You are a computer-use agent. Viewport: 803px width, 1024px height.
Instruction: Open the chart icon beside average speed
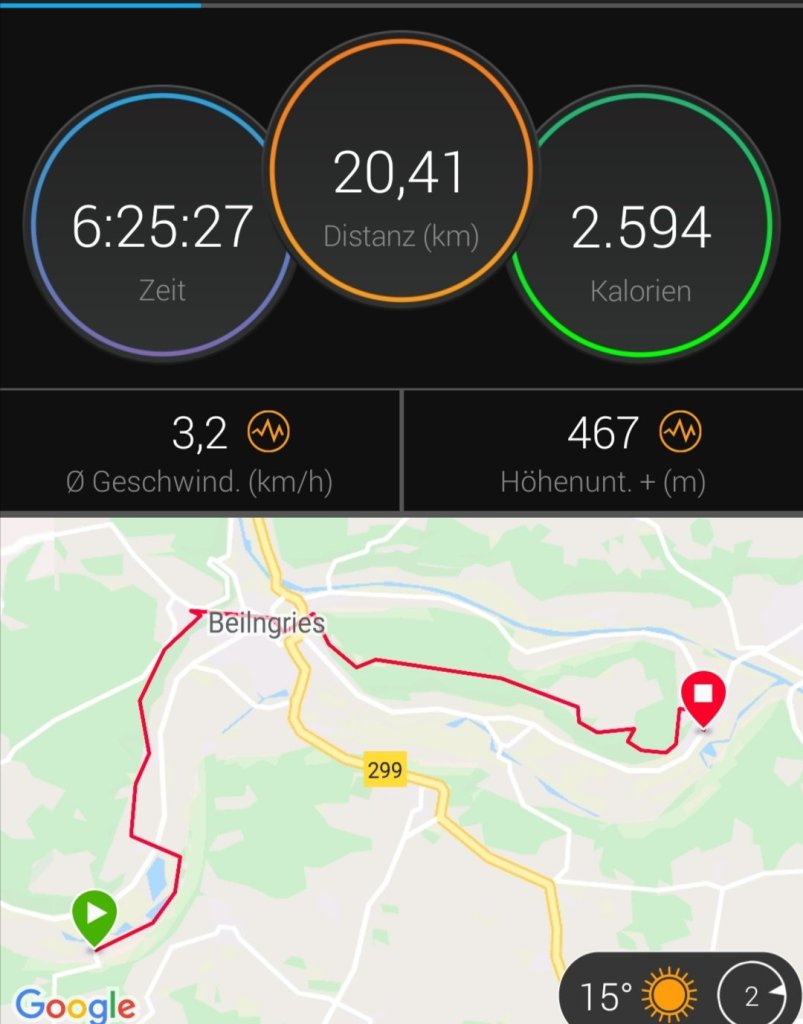point(270,433)
